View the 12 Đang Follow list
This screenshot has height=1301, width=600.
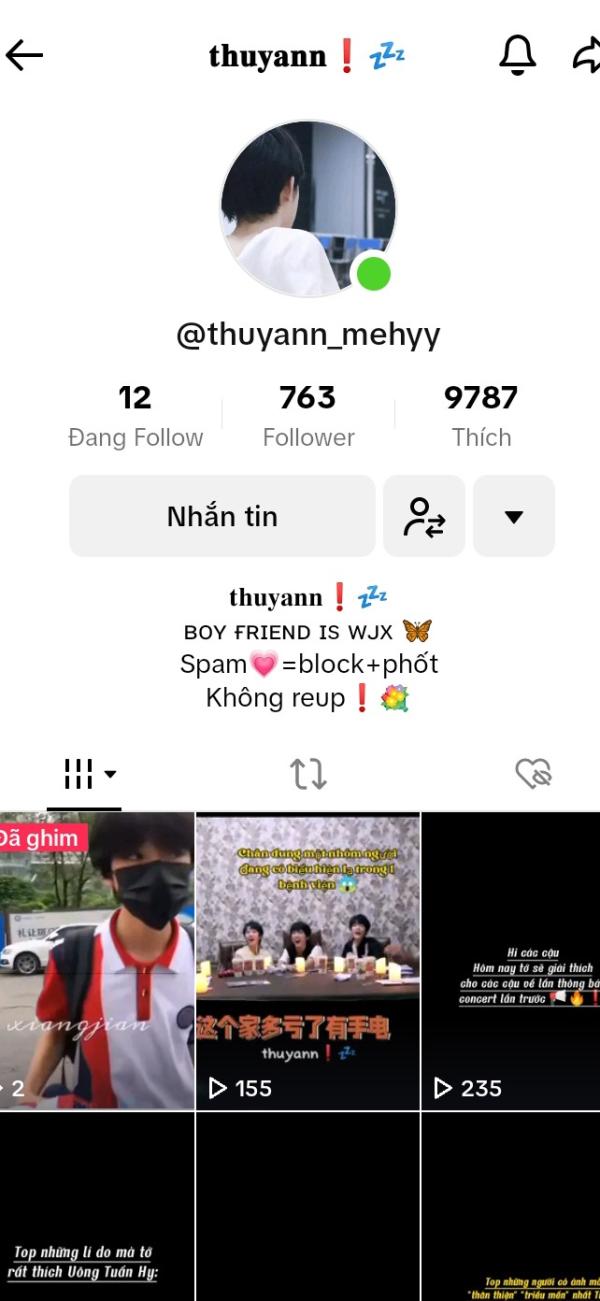click(135, 416)
